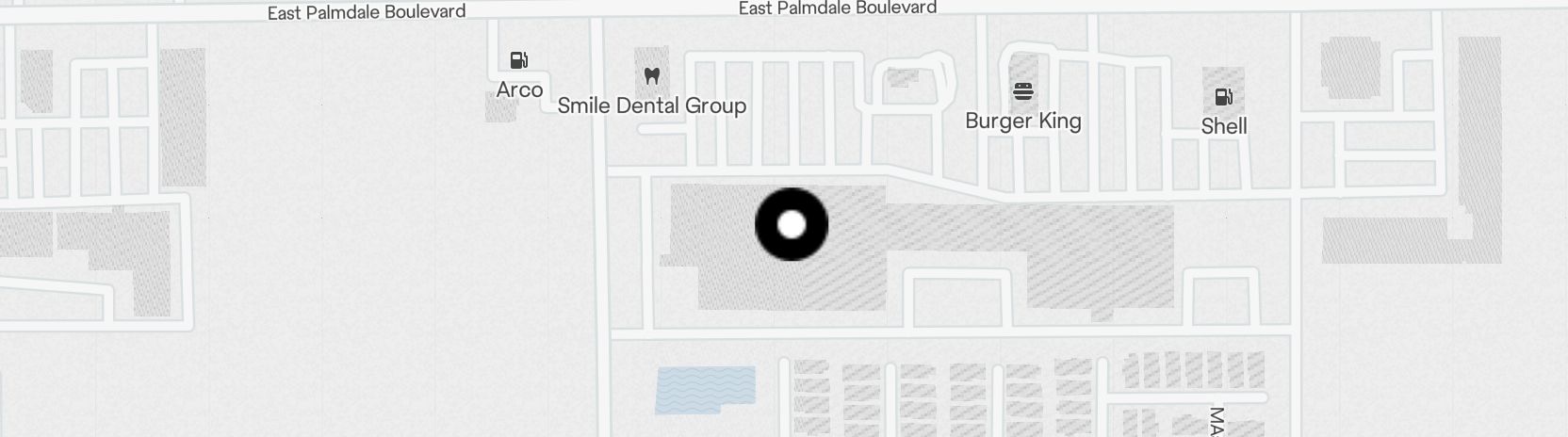The height and width of the screenshot is (437, 1568).
Task: Select the black location pin
Action: (792, 224)
